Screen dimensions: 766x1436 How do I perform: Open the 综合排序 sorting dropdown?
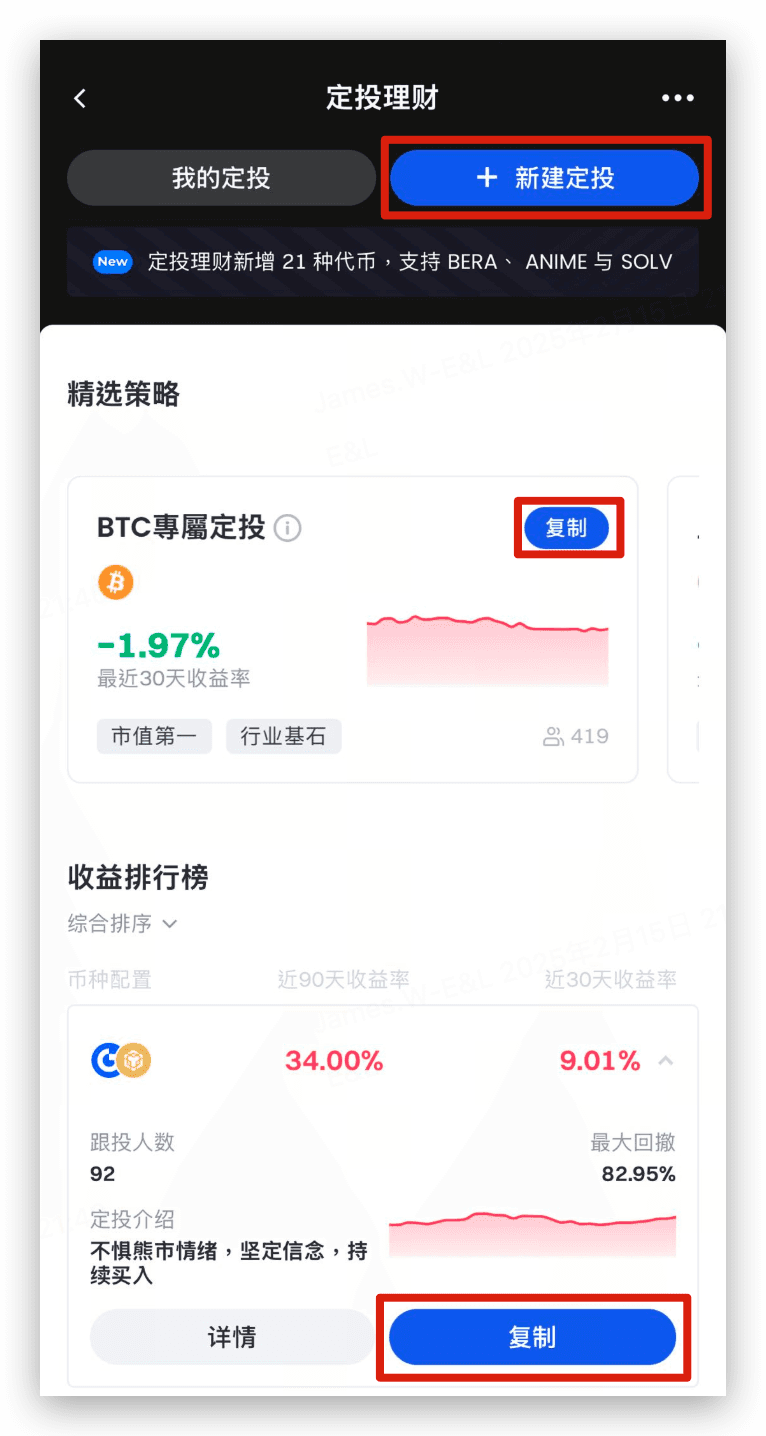pos(122,923)
